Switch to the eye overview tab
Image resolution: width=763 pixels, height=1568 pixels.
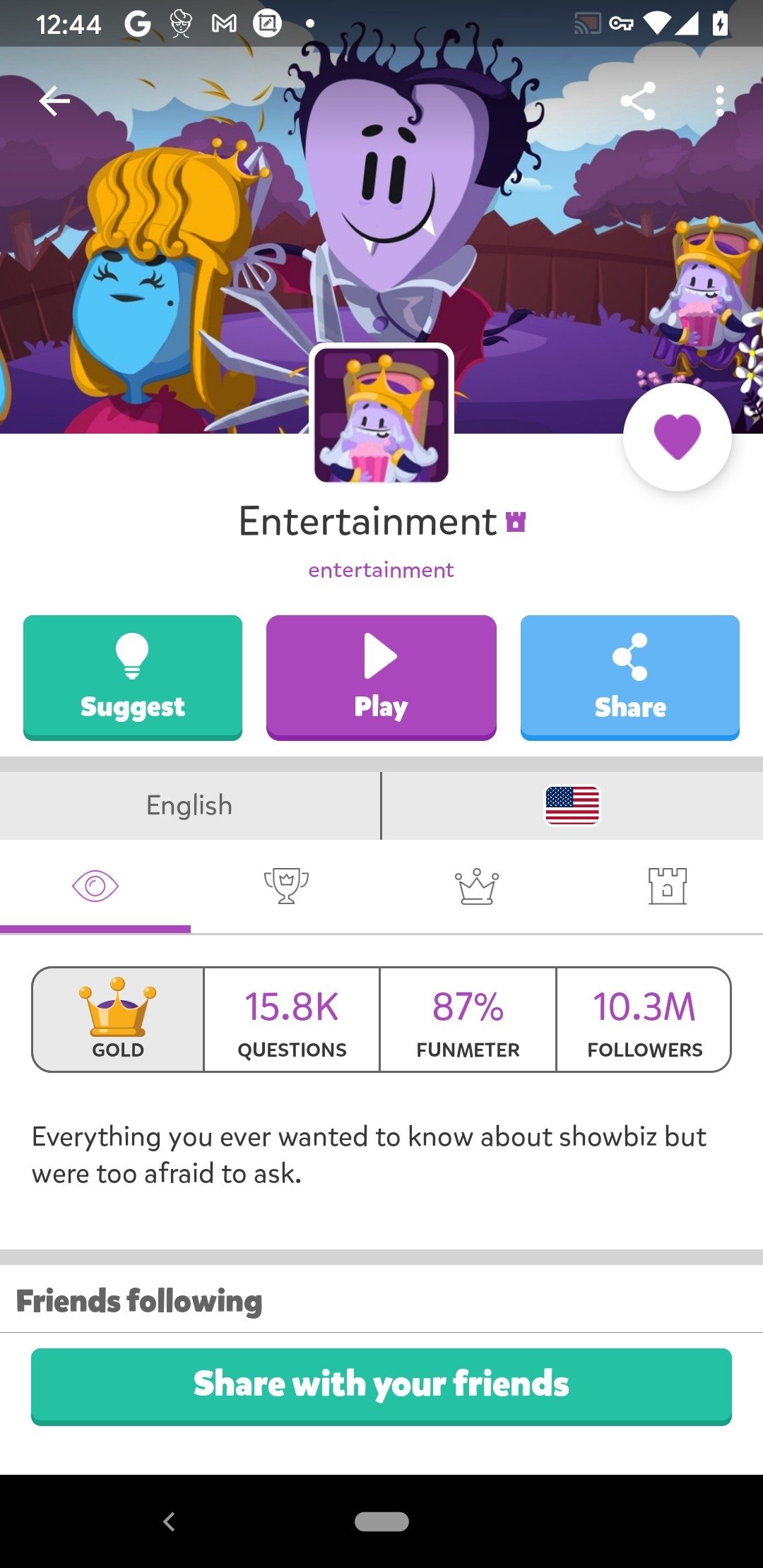click(95, 886)
